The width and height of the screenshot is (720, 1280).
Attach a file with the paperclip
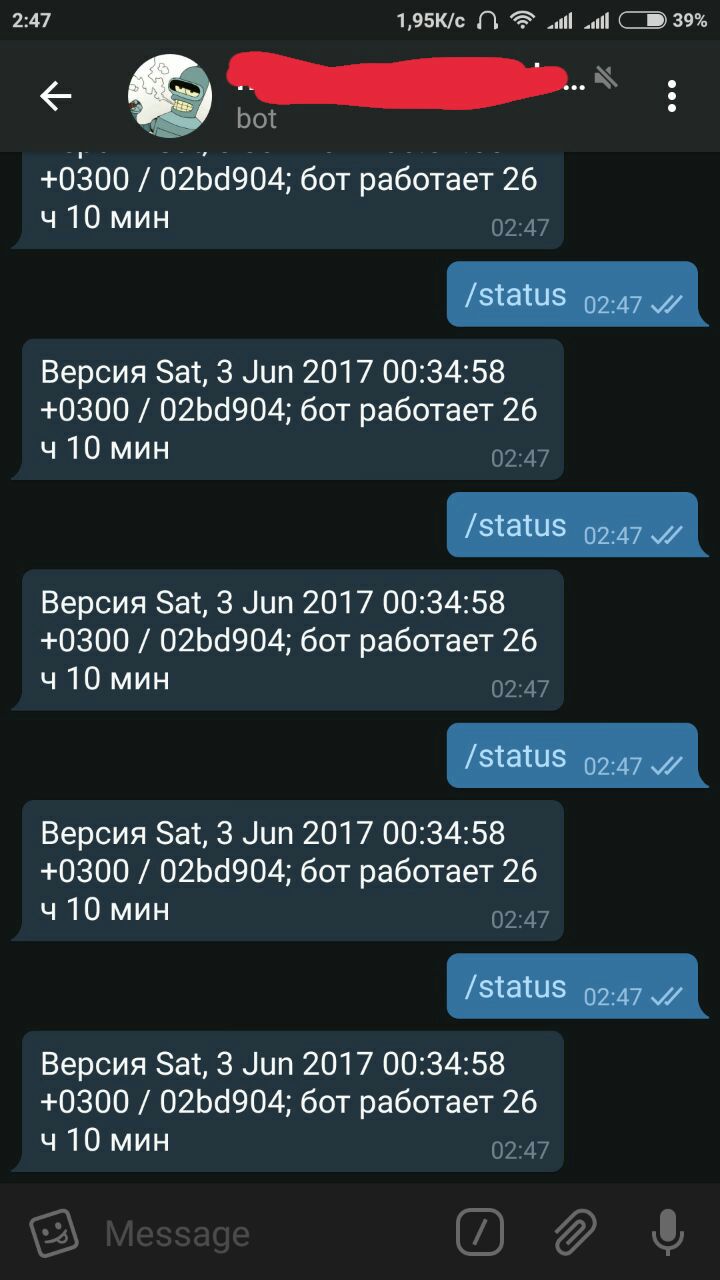tap(575, 1231)
